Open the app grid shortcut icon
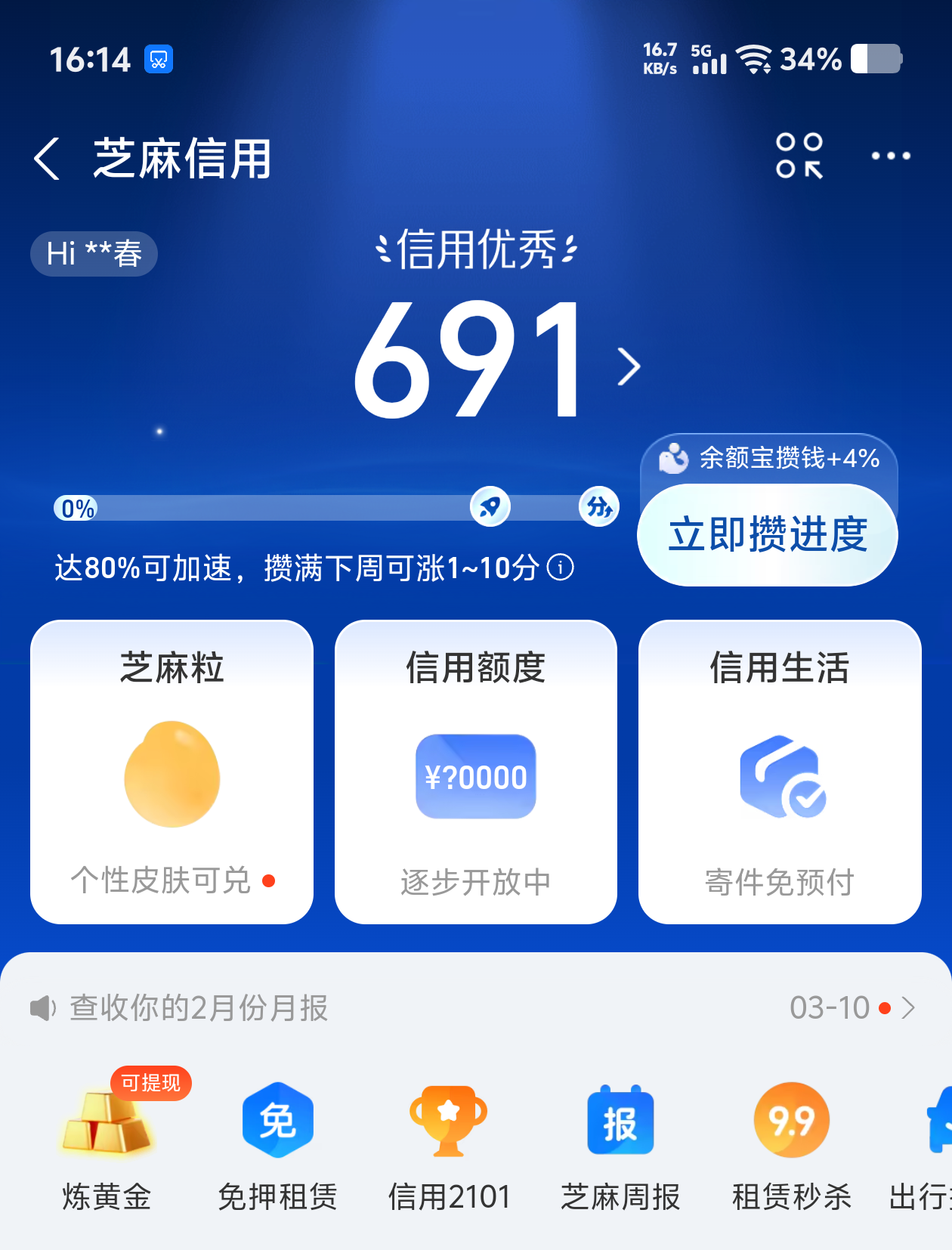This screenshot has height=1250, width=952. click(x=799, y=156)
